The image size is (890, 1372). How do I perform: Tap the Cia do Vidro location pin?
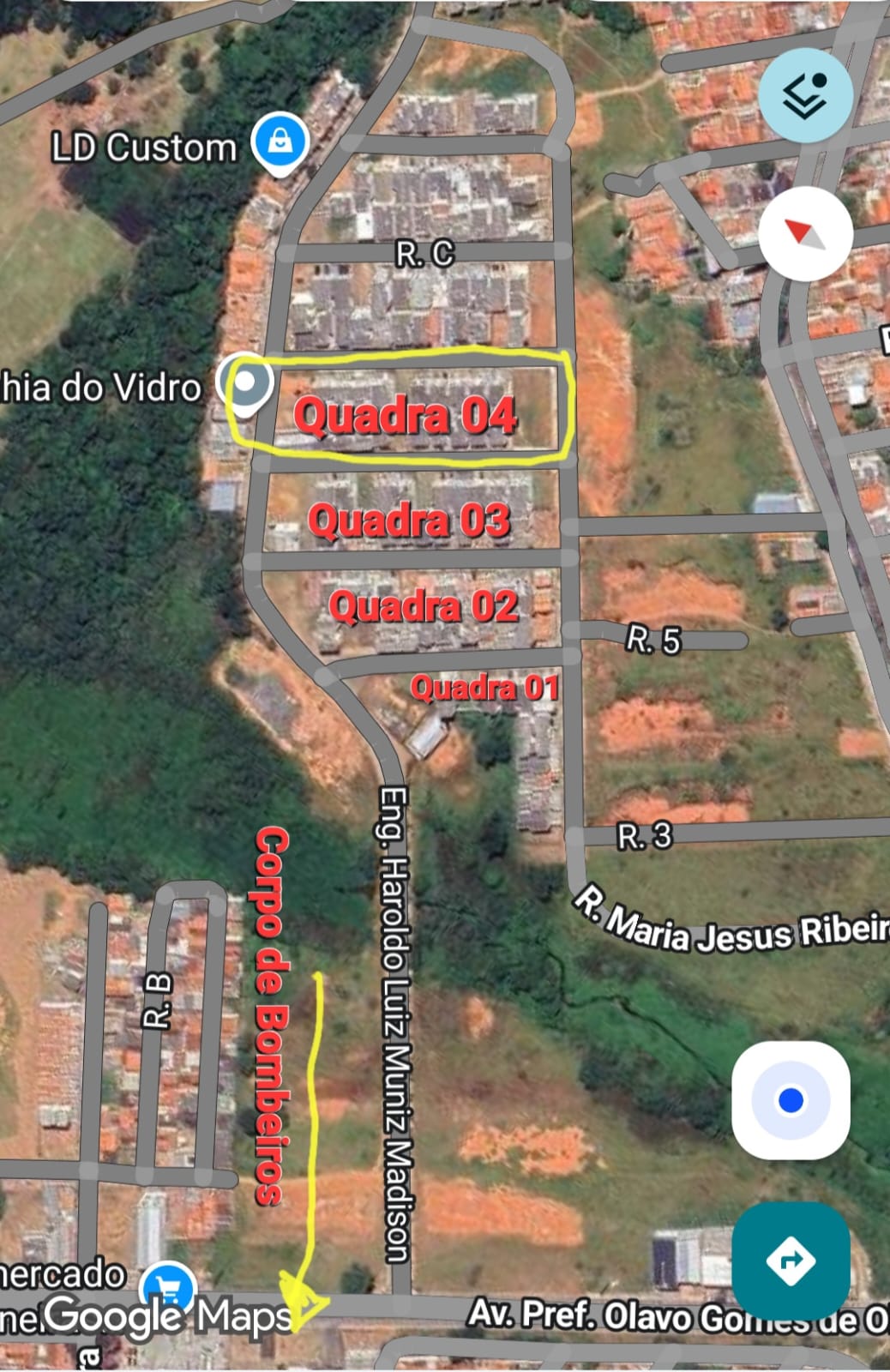(245, 383)
